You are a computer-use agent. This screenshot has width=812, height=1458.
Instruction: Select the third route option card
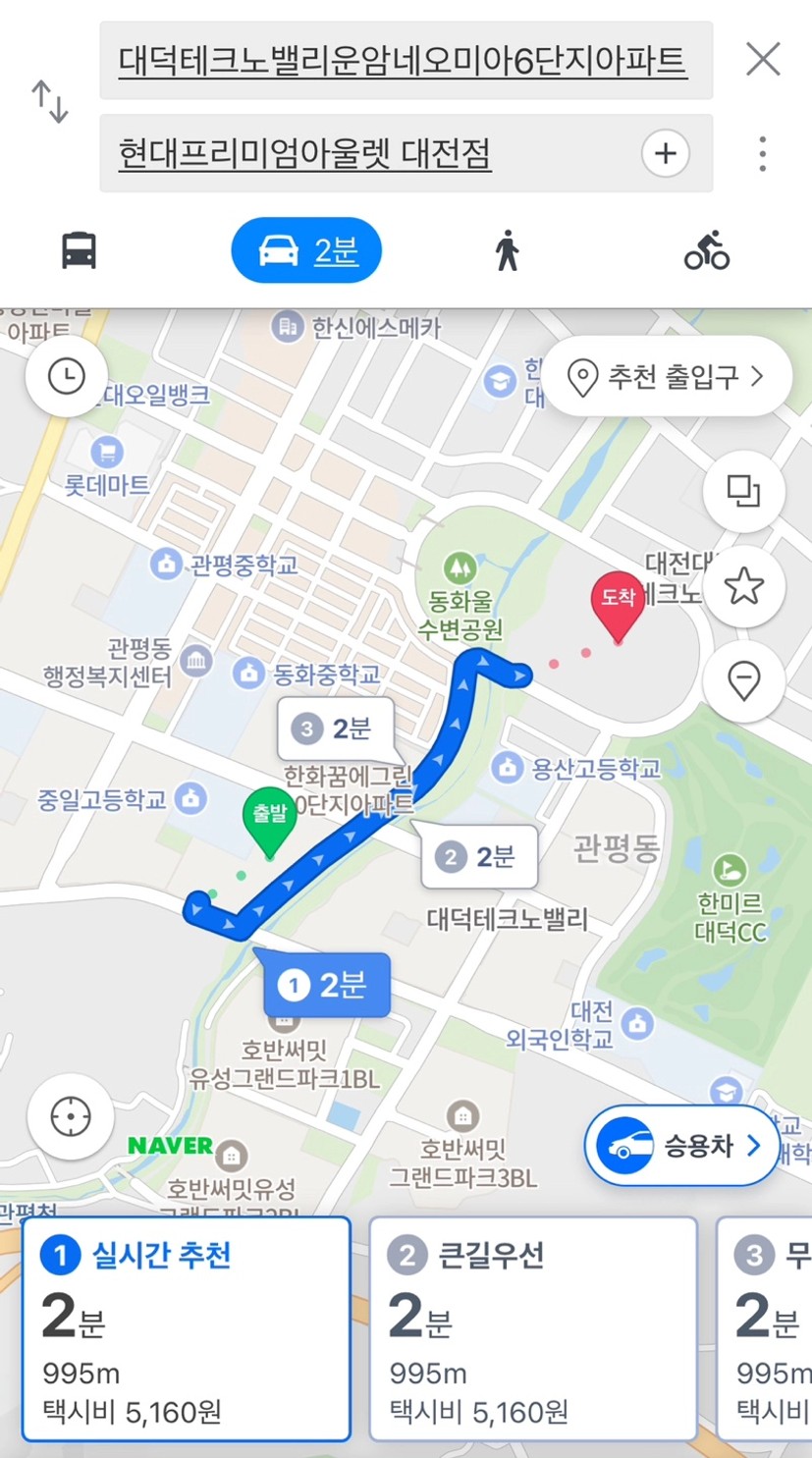[x=765, y=1329]
